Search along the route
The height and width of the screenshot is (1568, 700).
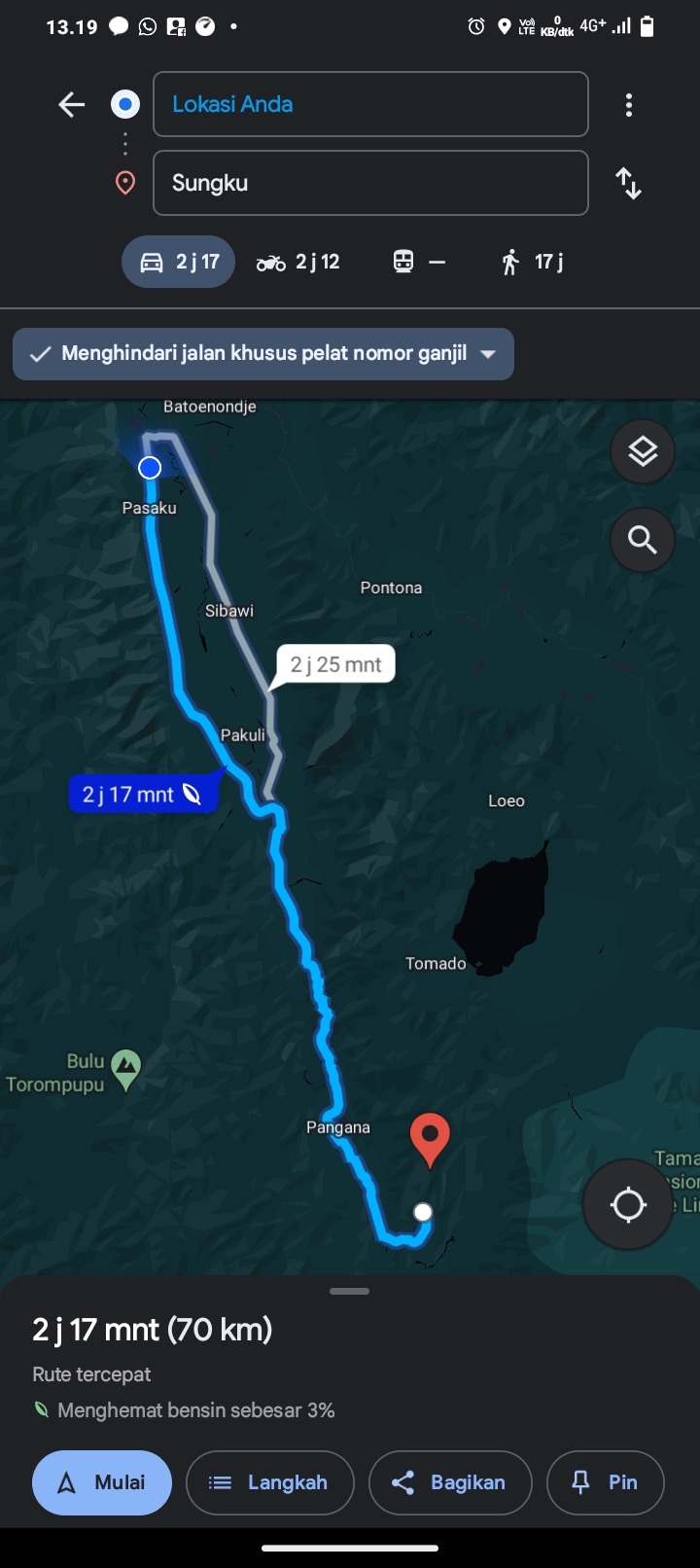[643, 539]
